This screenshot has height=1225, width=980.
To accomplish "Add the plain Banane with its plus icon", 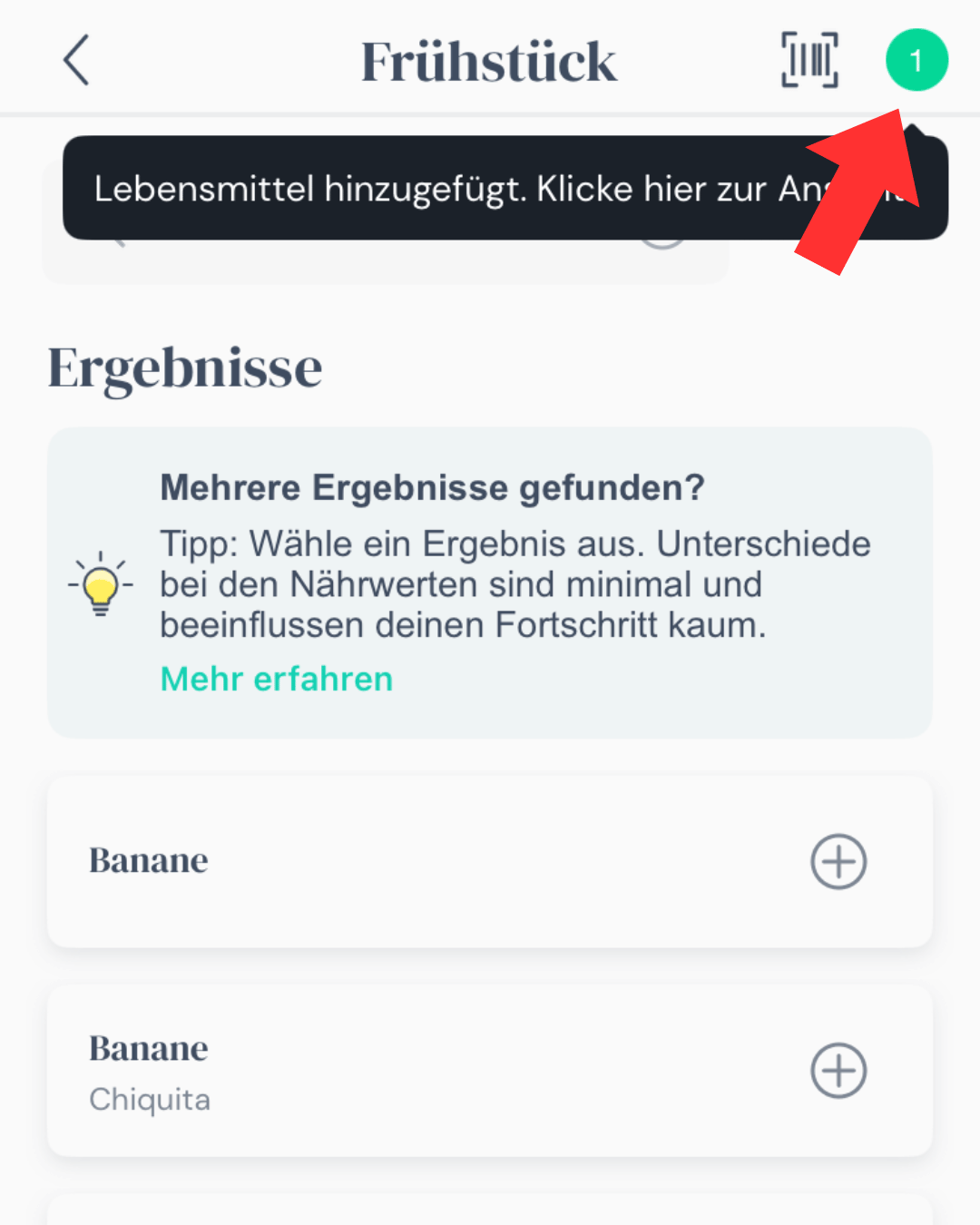I will click(x=838, y=861).
